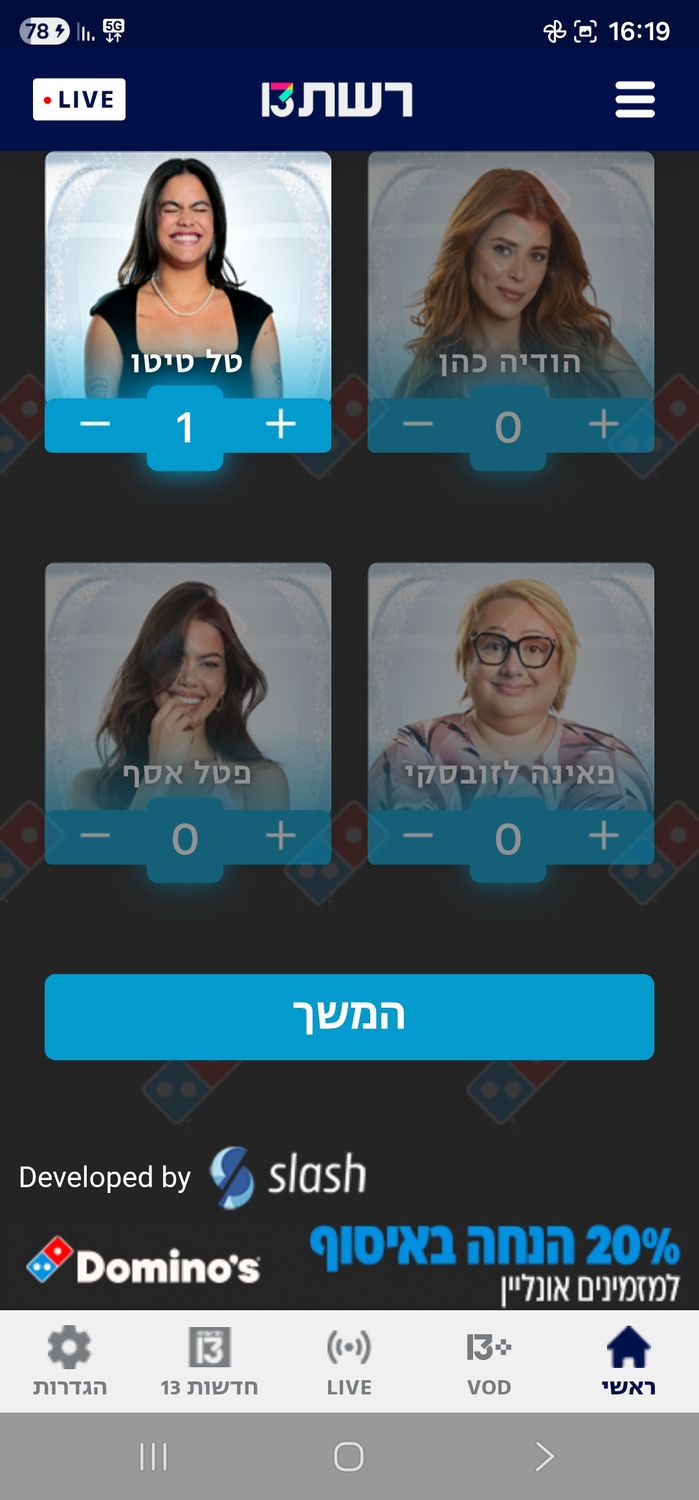The width and height of the screenshot is (699, 1500).
Task: Open the system recent apps view
Action: click(153, 1456)
